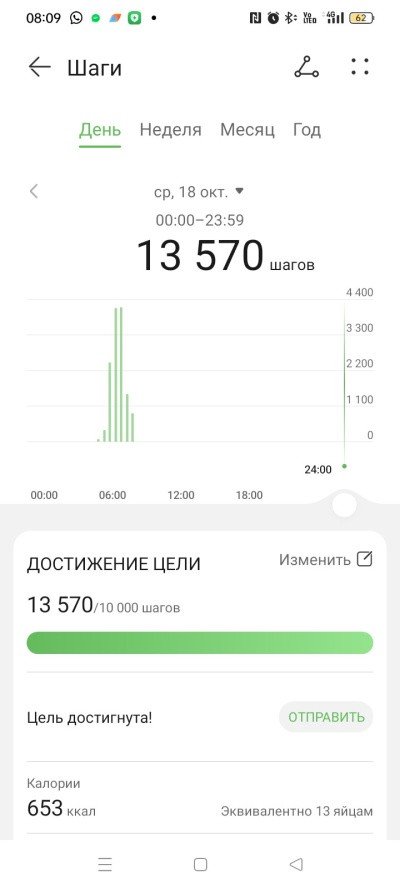Screen dimensions: 400x889
Task: Open the date picker for ср, 18 окт.
Action: click(x=198, y=192)
